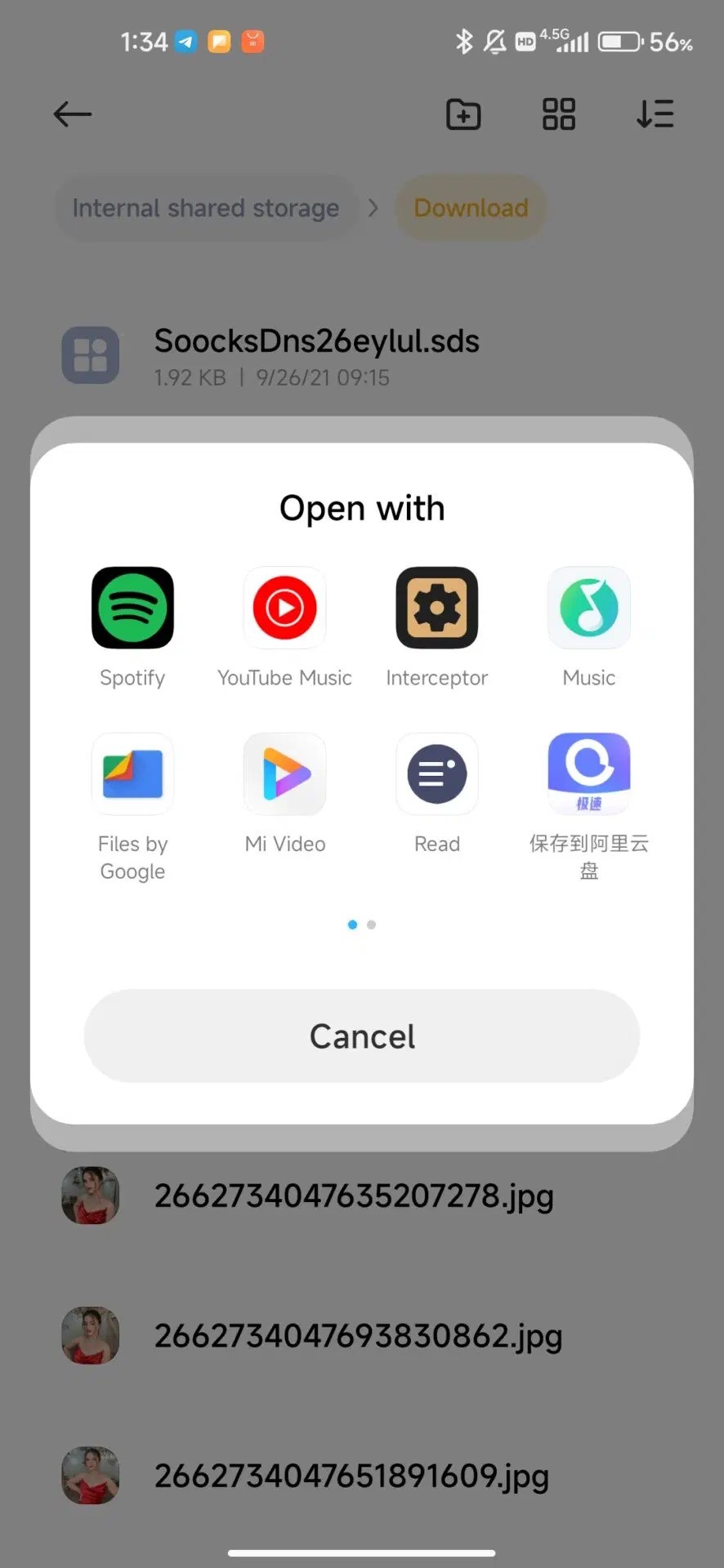Cancel the Open with dialog
This screenshot has height=1568, width=724.
click(x=362, y=1036)
